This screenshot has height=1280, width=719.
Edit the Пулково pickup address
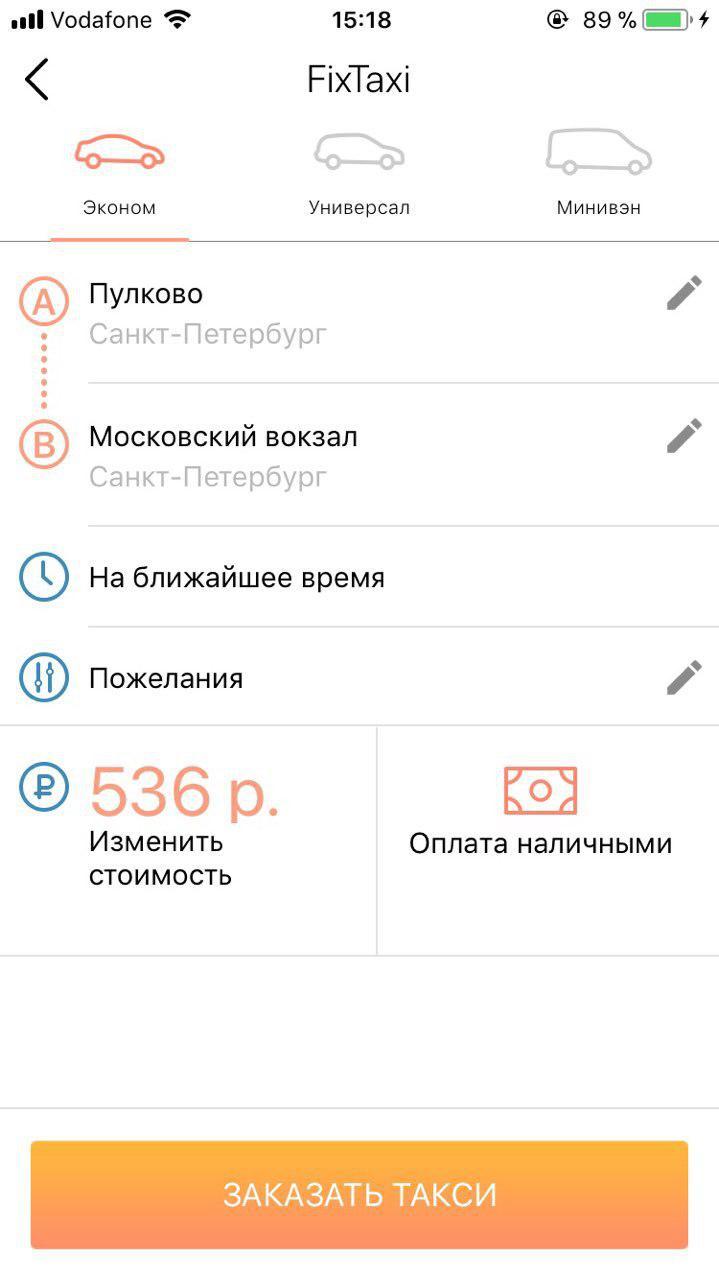point(684,294)
